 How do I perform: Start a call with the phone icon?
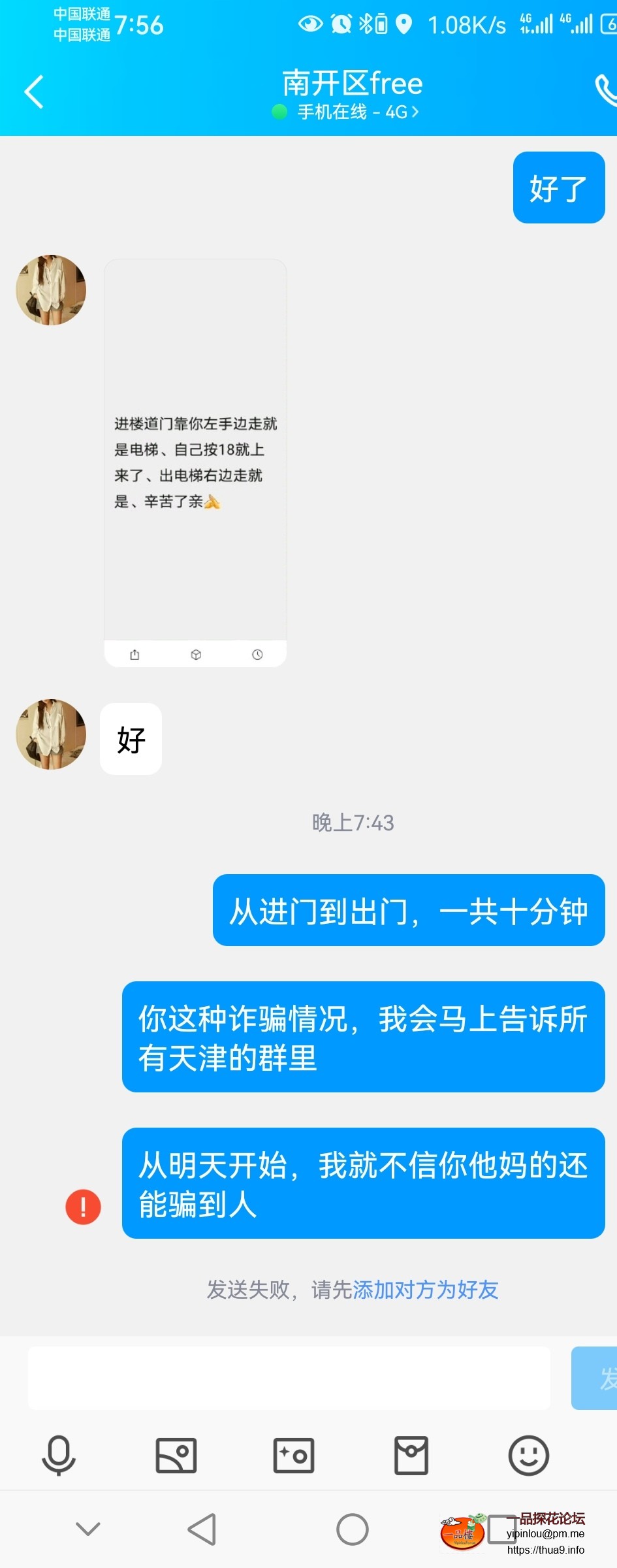click(x=607, y=91)
